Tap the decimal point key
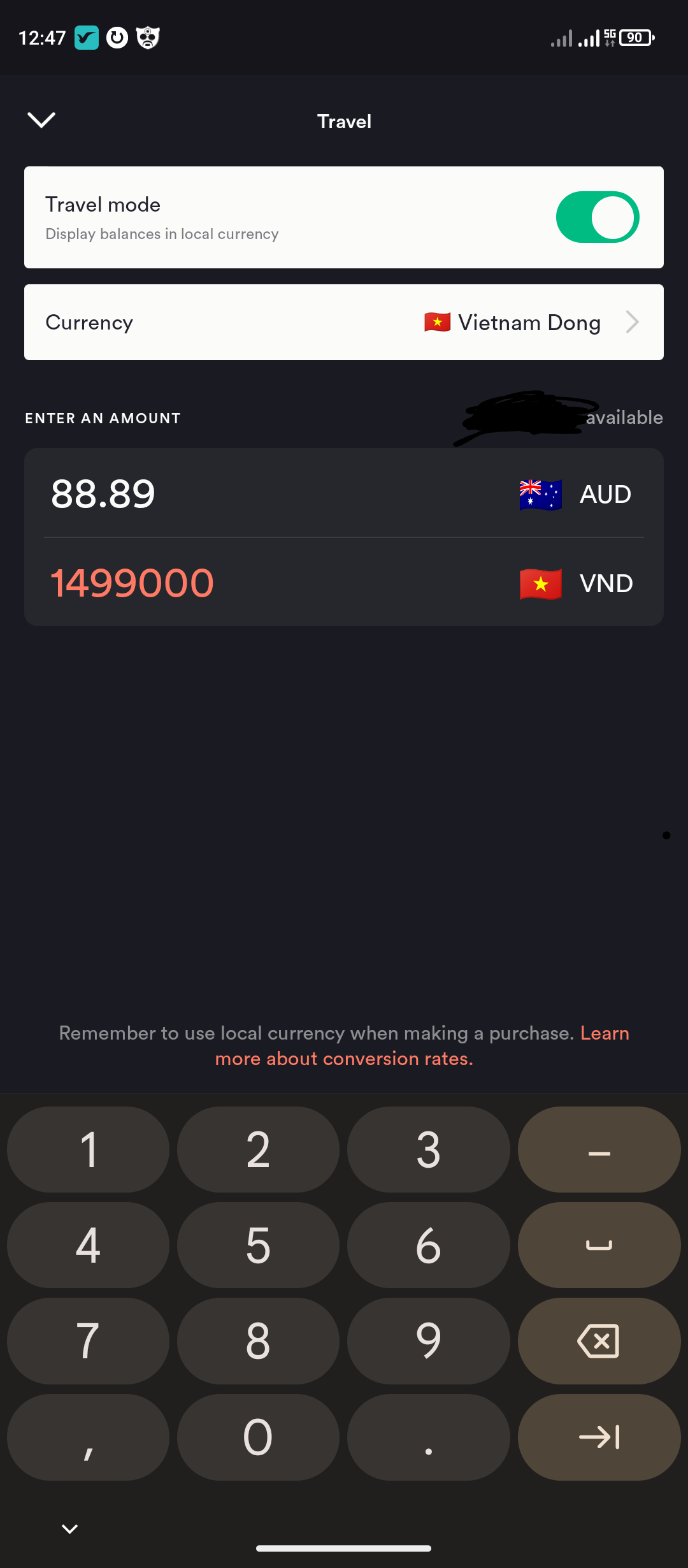Screen dimensions: 688x1568 (429, 1437)
